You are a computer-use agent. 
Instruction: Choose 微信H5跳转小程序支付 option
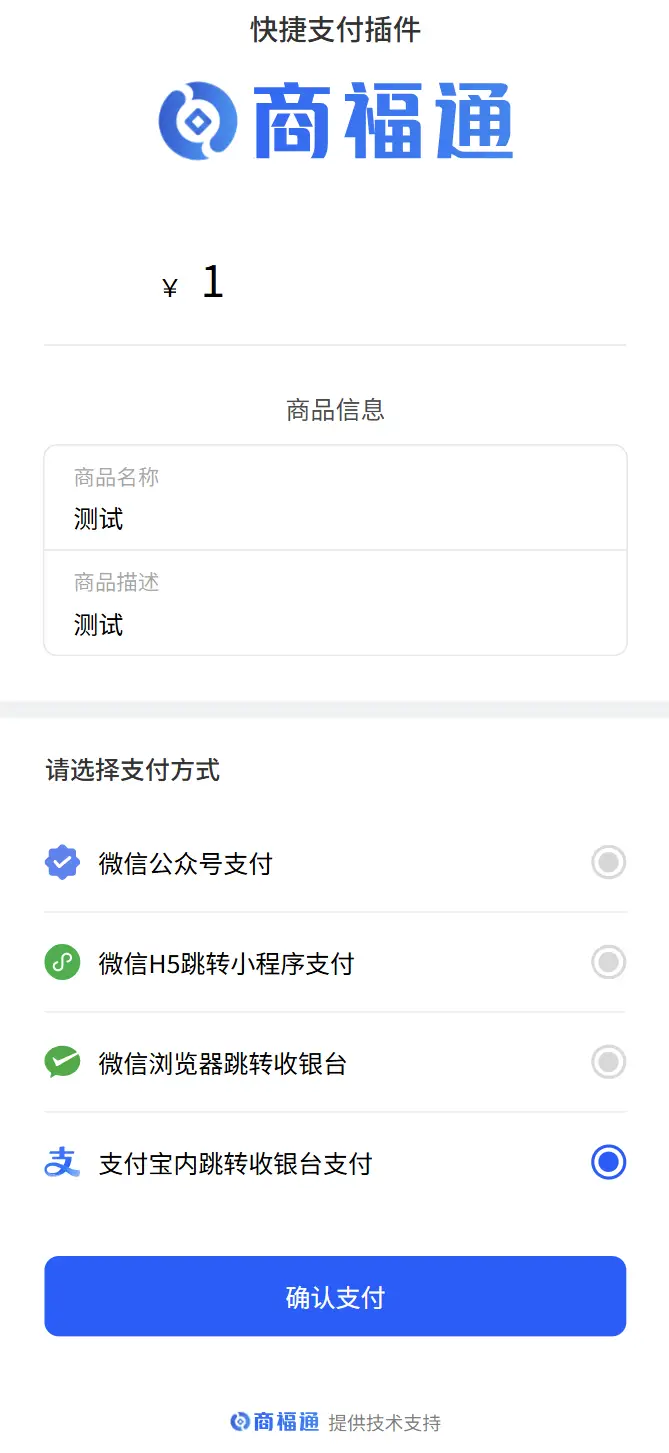335,962
